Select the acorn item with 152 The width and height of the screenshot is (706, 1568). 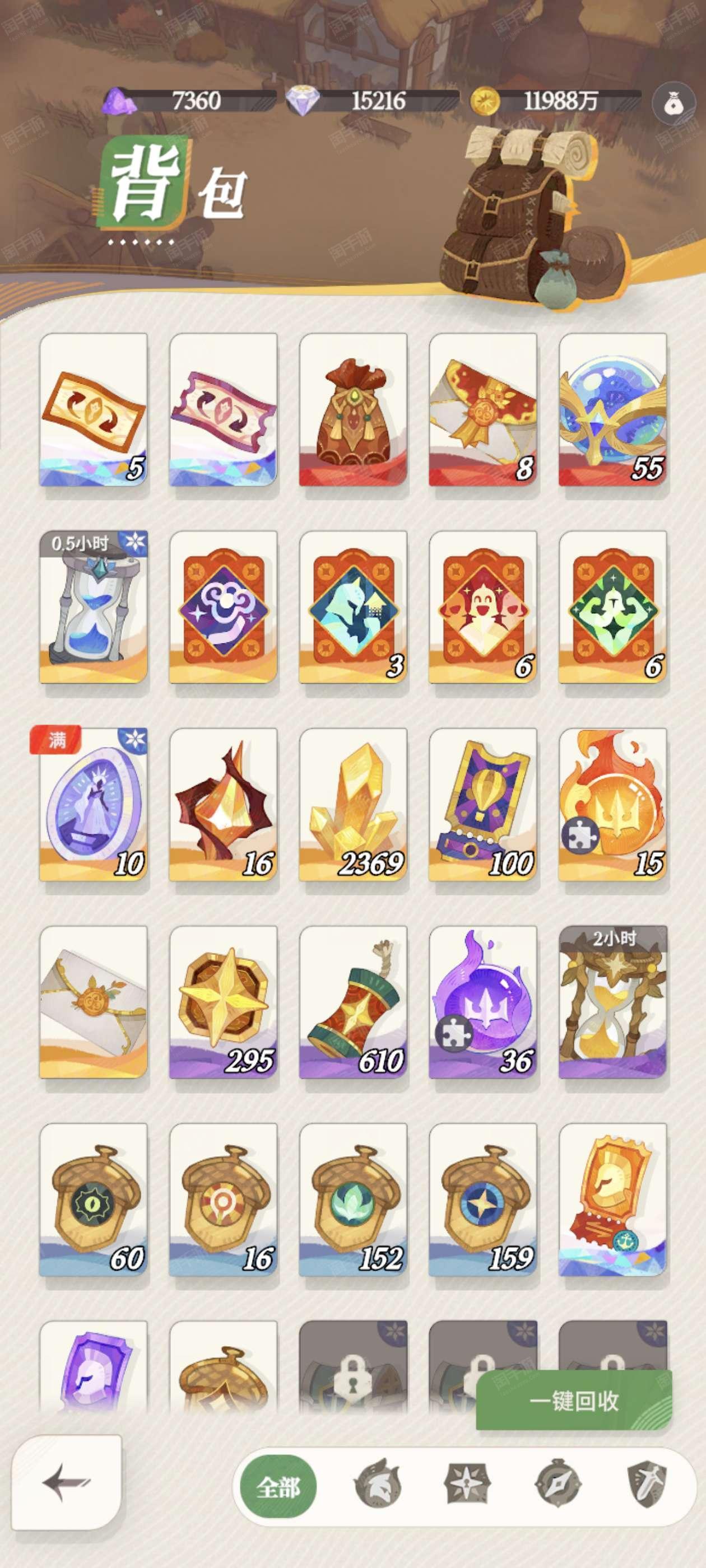click(x=352, y=1200)
